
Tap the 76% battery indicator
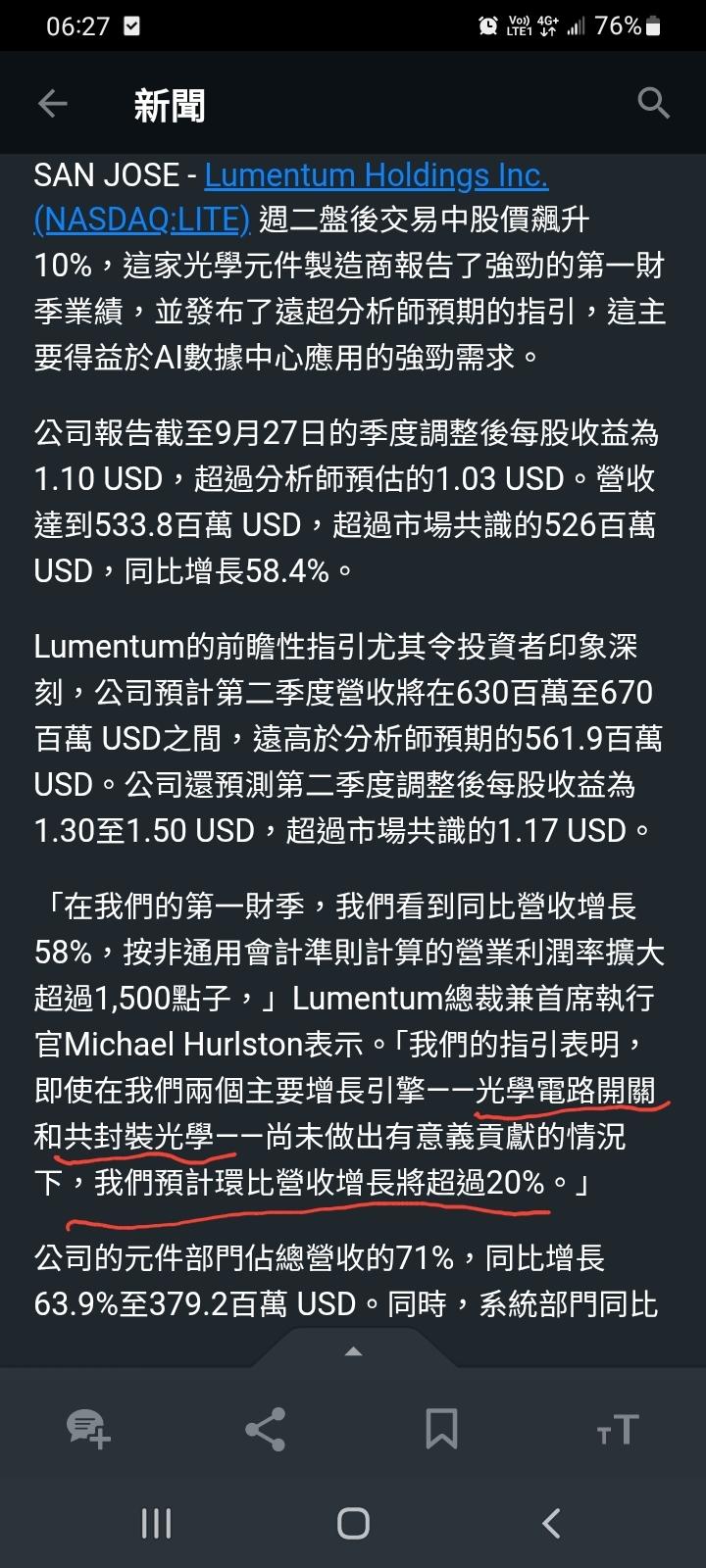[618, 25]
